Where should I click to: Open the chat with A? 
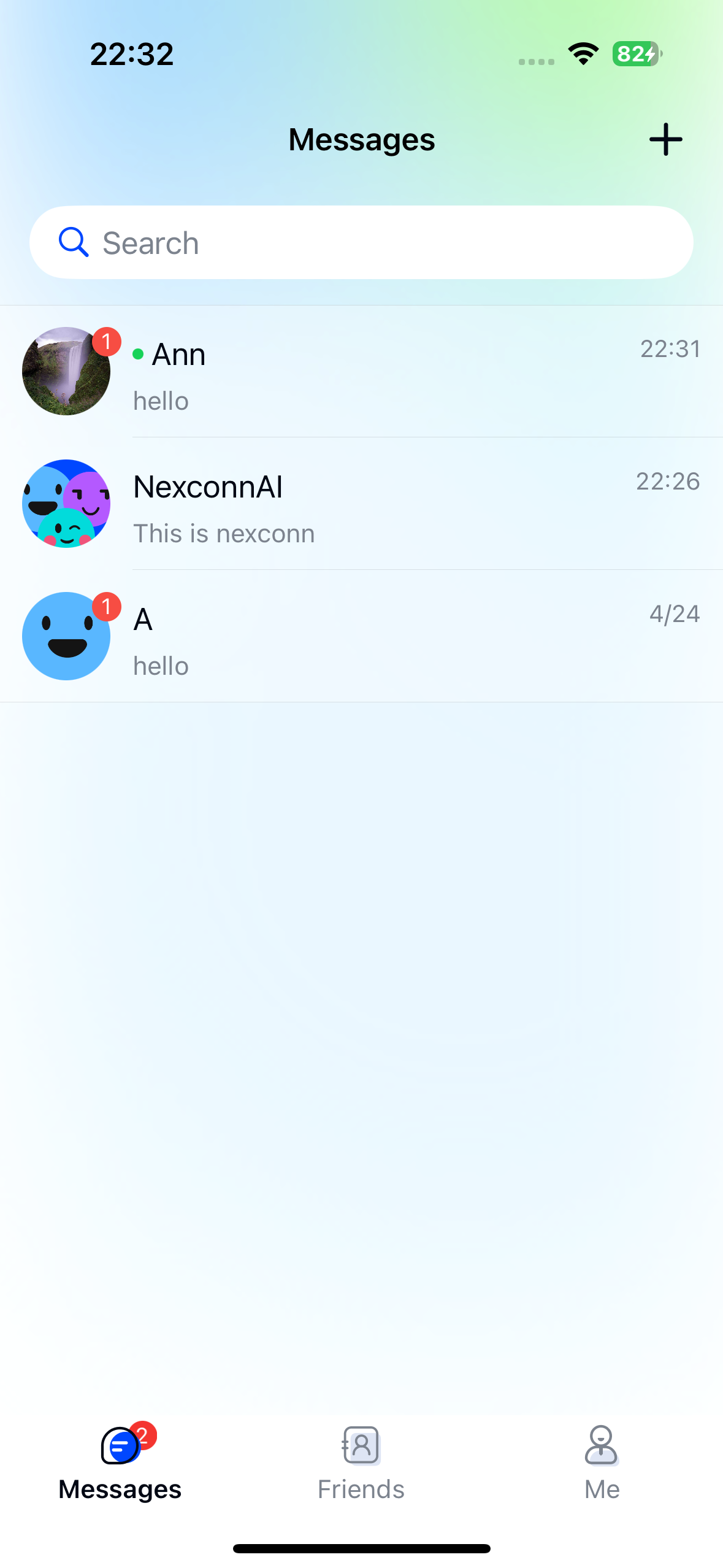pos(361,637)
